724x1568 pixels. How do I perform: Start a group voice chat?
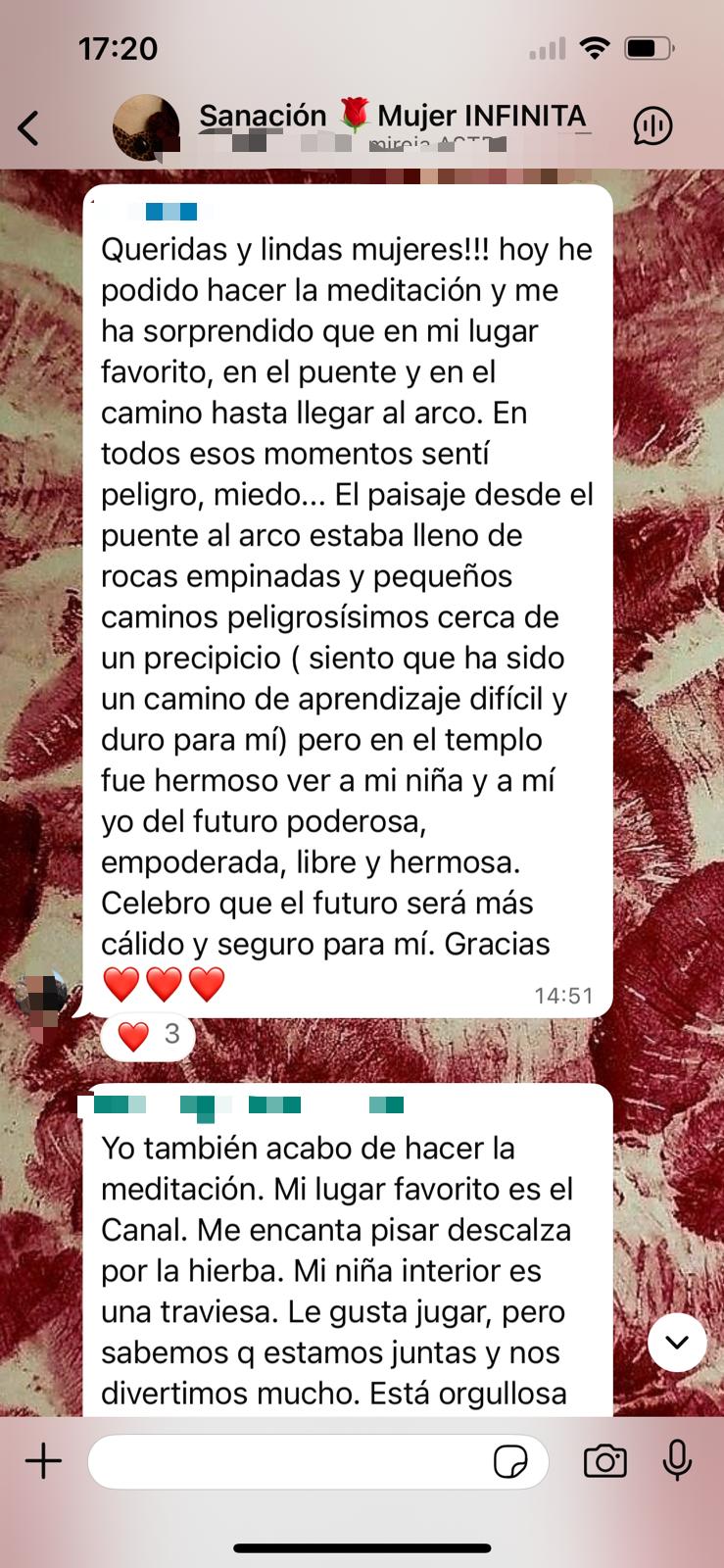[652, 125]
